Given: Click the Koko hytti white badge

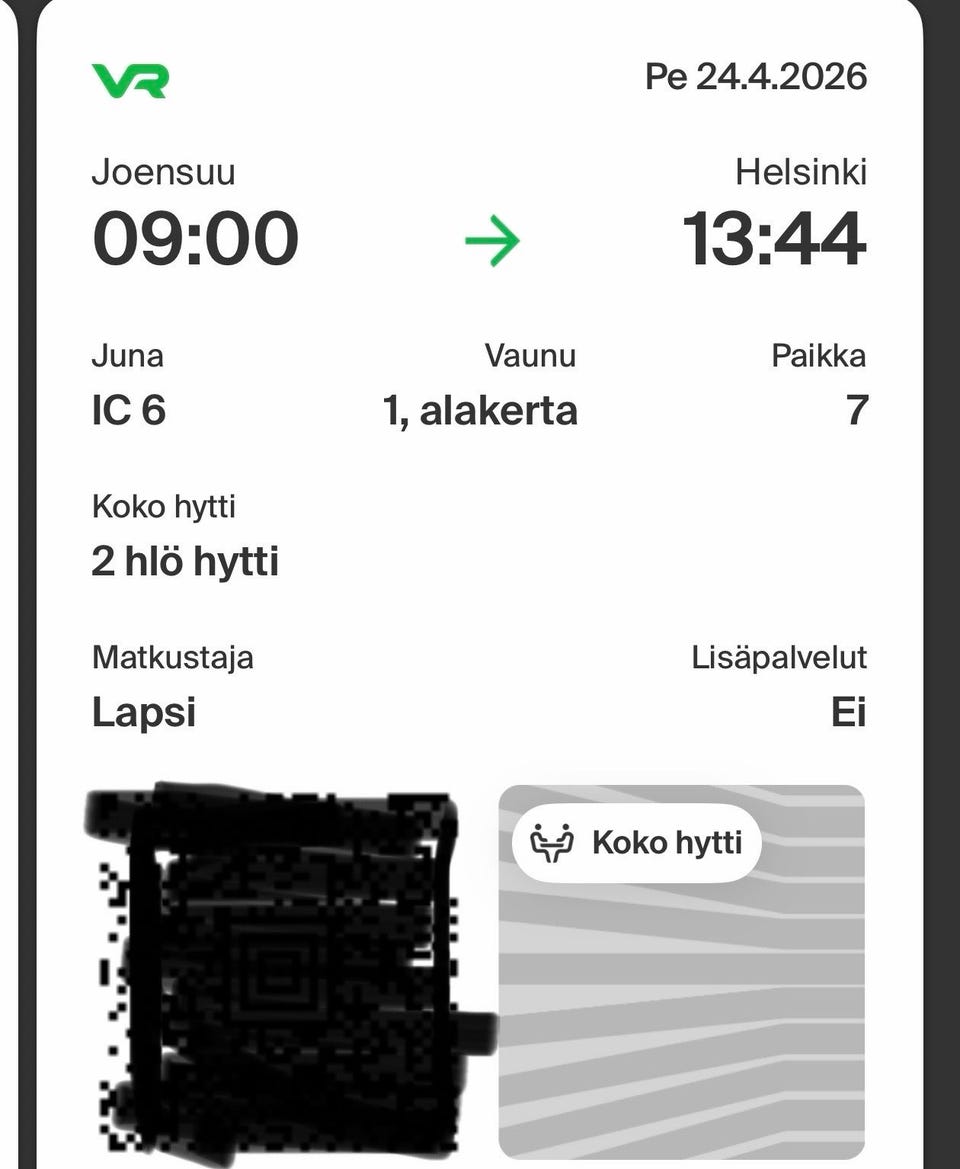Looking at the screenshot, I should click(x=635, y=842).
